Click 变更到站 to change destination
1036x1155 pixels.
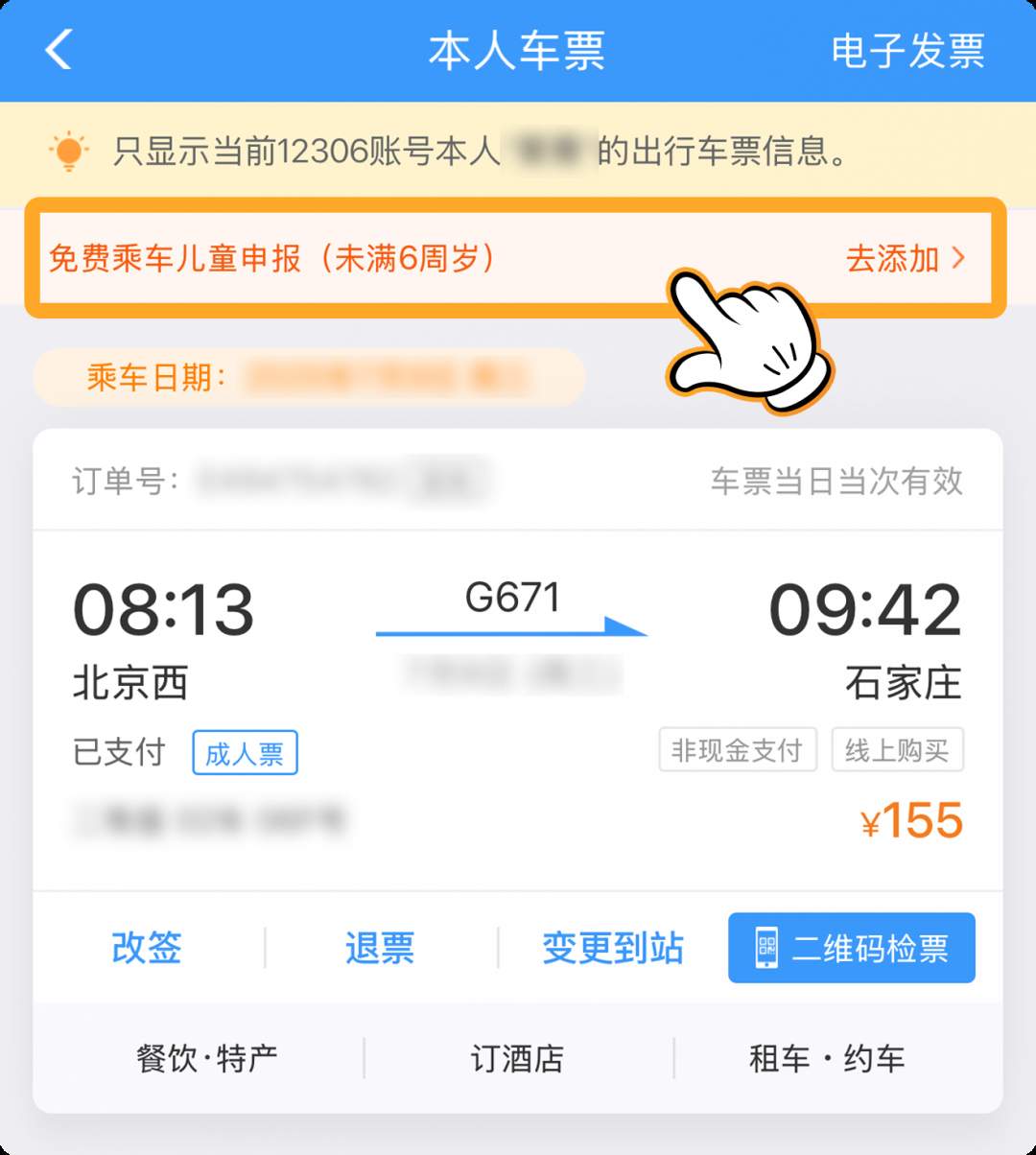[x=613, y=948]
